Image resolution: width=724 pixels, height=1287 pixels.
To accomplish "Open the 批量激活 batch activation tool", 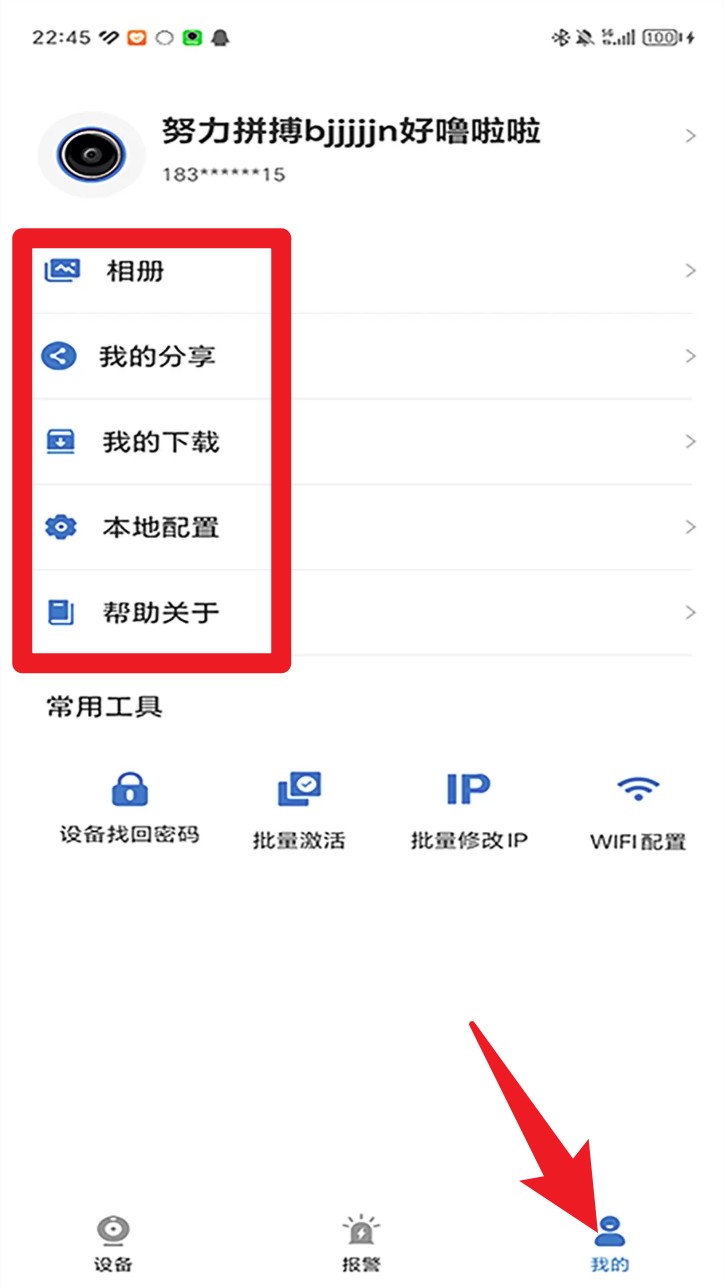I will coord(299,793).
